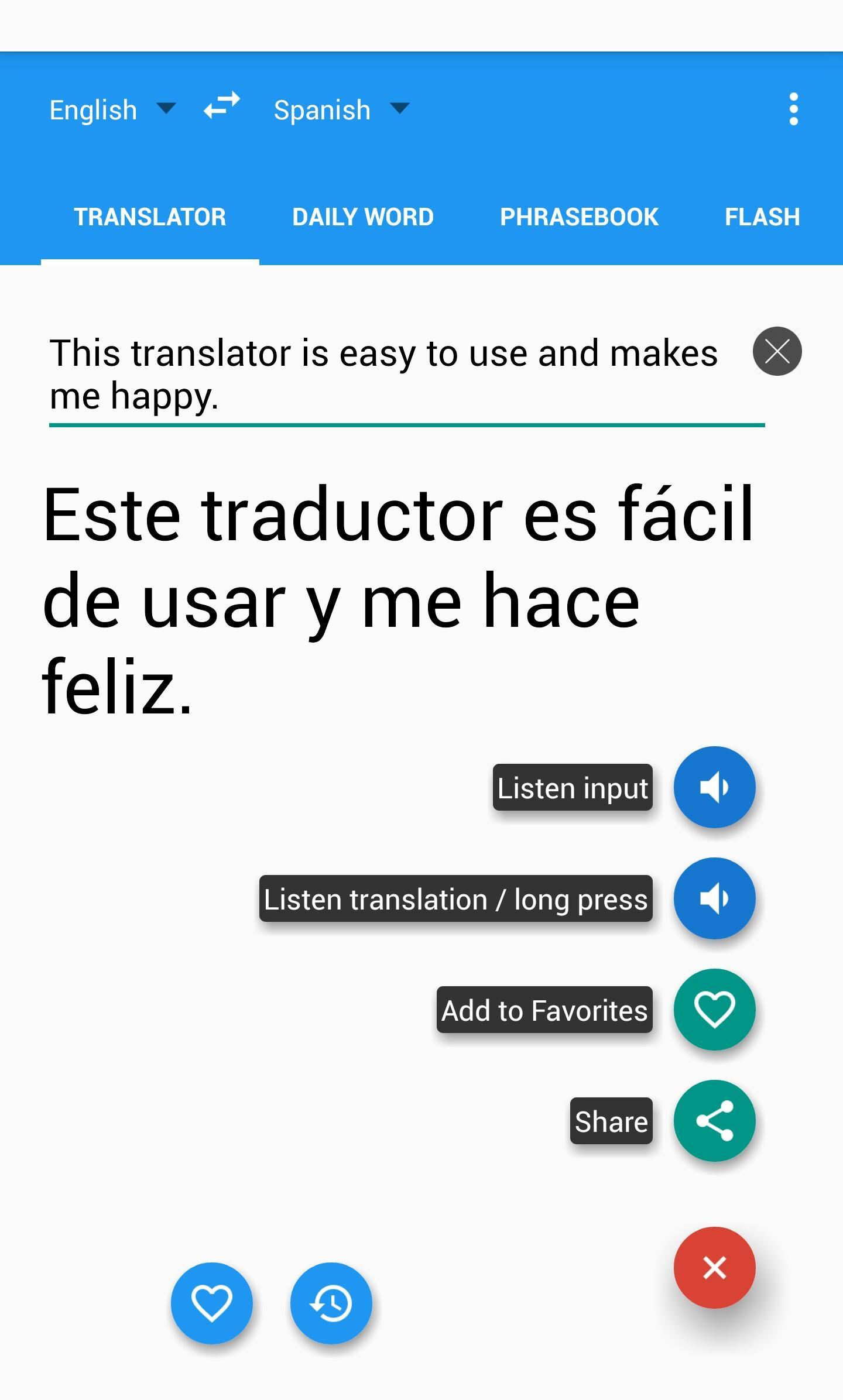843x1400 pixels.
Task: Select the FLASH tab
Action: click(762, 217)
